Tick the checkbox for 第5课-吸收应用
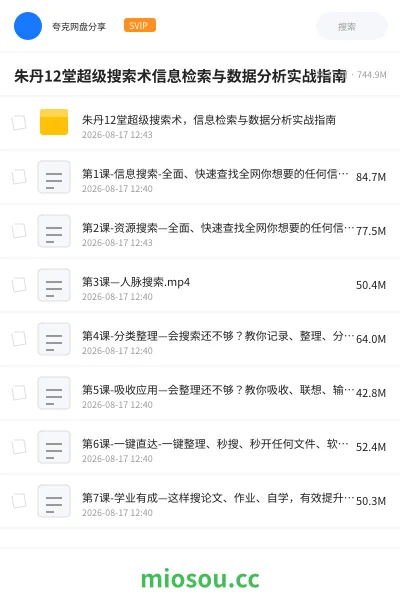The height and width of the screenshot is (600, 400). [19, 393]
